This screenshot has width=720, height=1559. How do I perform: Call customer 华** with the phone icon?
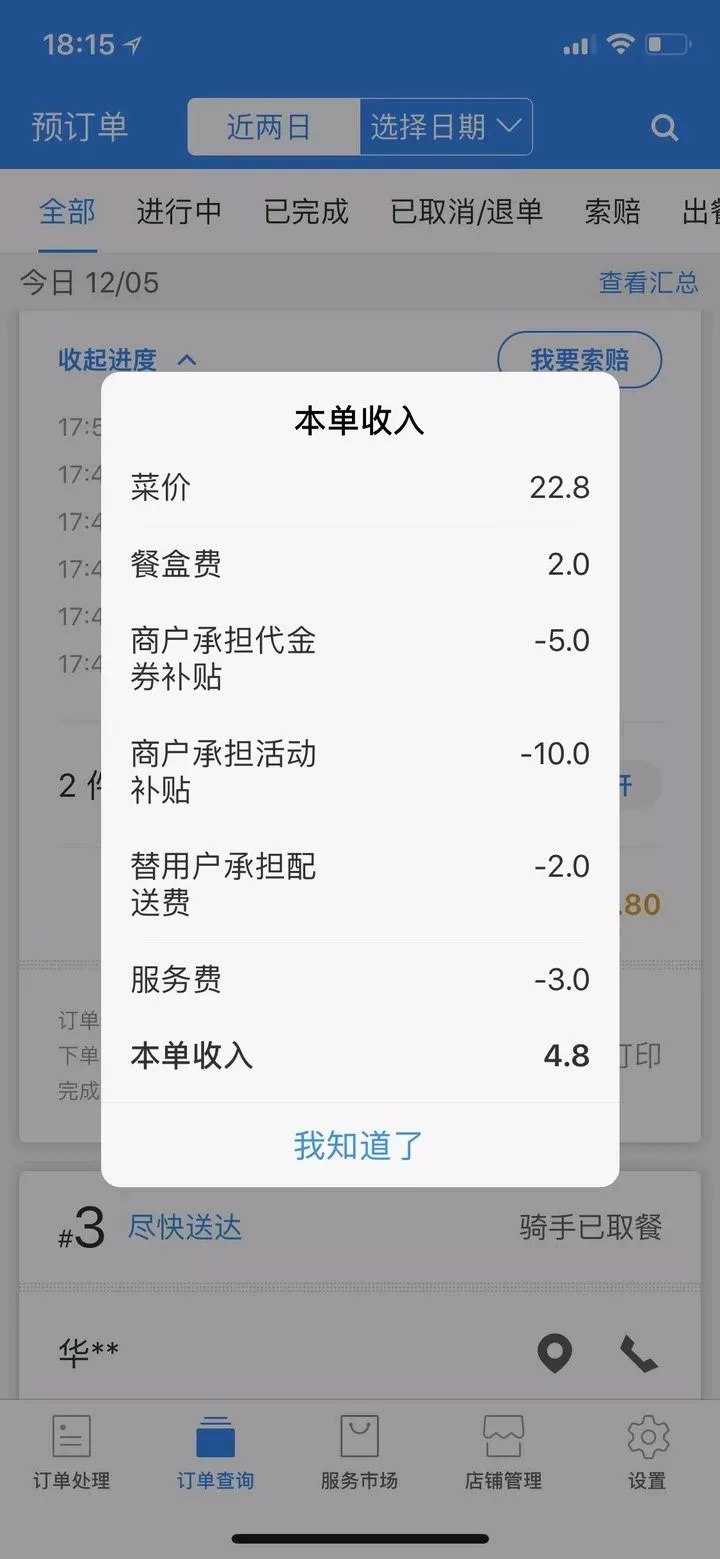(638, 1354)
